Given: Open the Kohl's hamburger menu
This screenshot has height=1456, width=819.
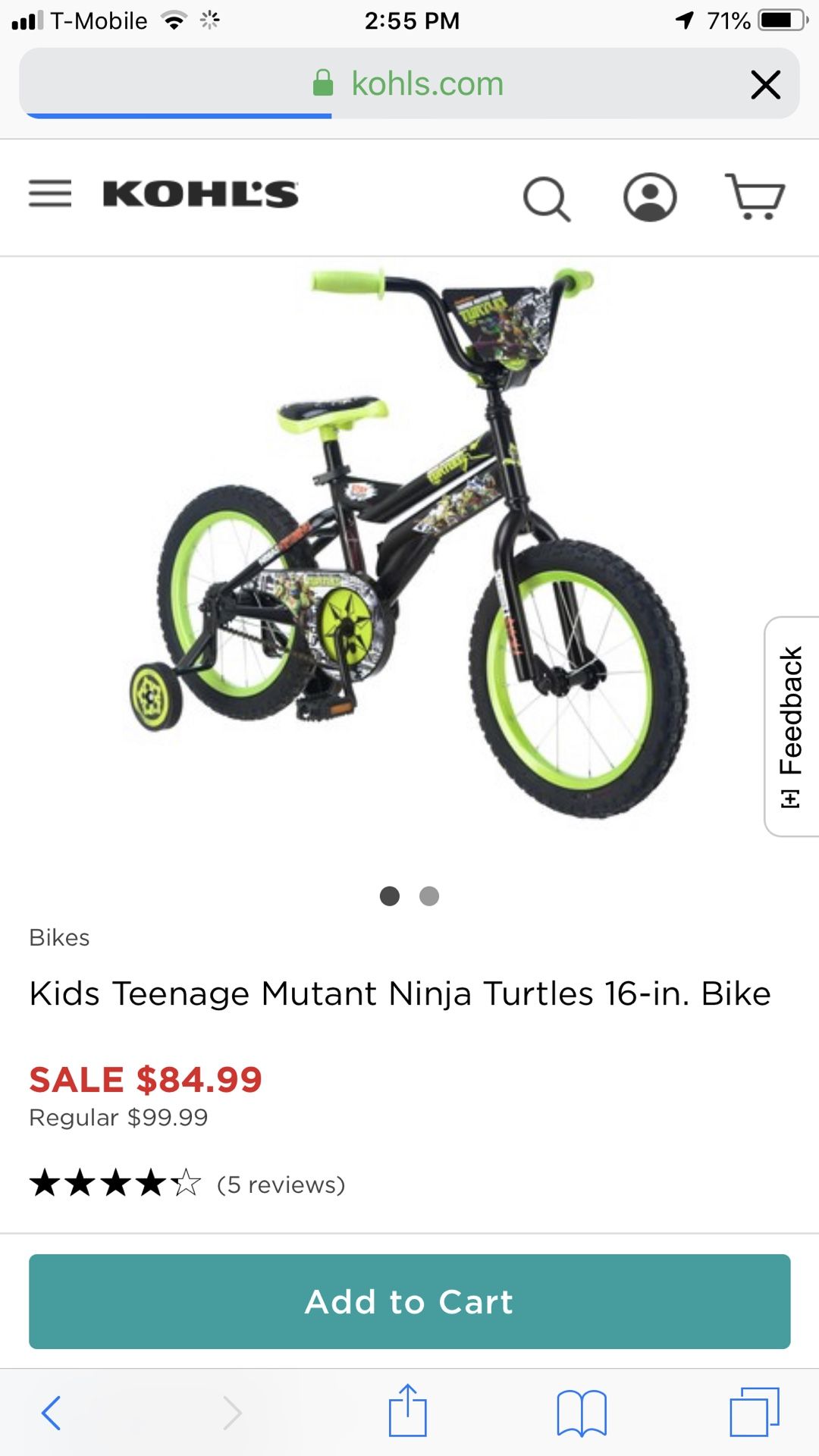Looking at the screenshot, I should pos(50,193).
